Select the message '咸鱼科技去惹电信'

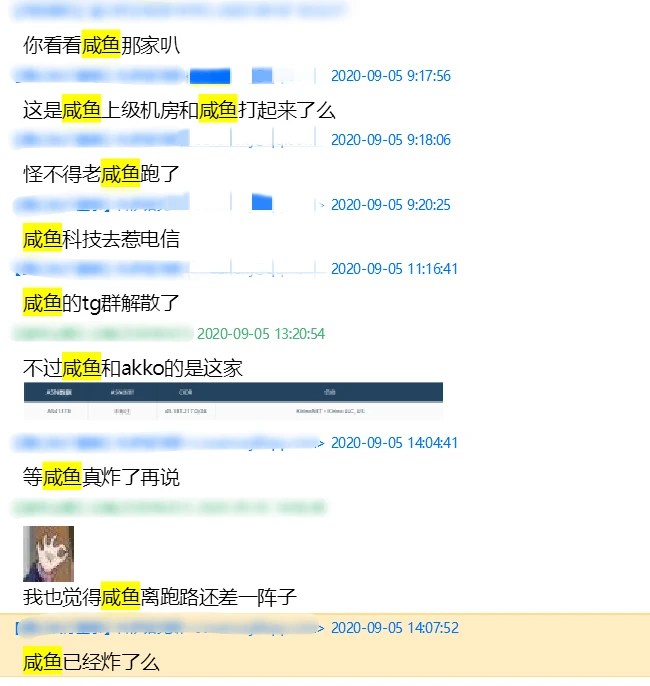[101, 239]
